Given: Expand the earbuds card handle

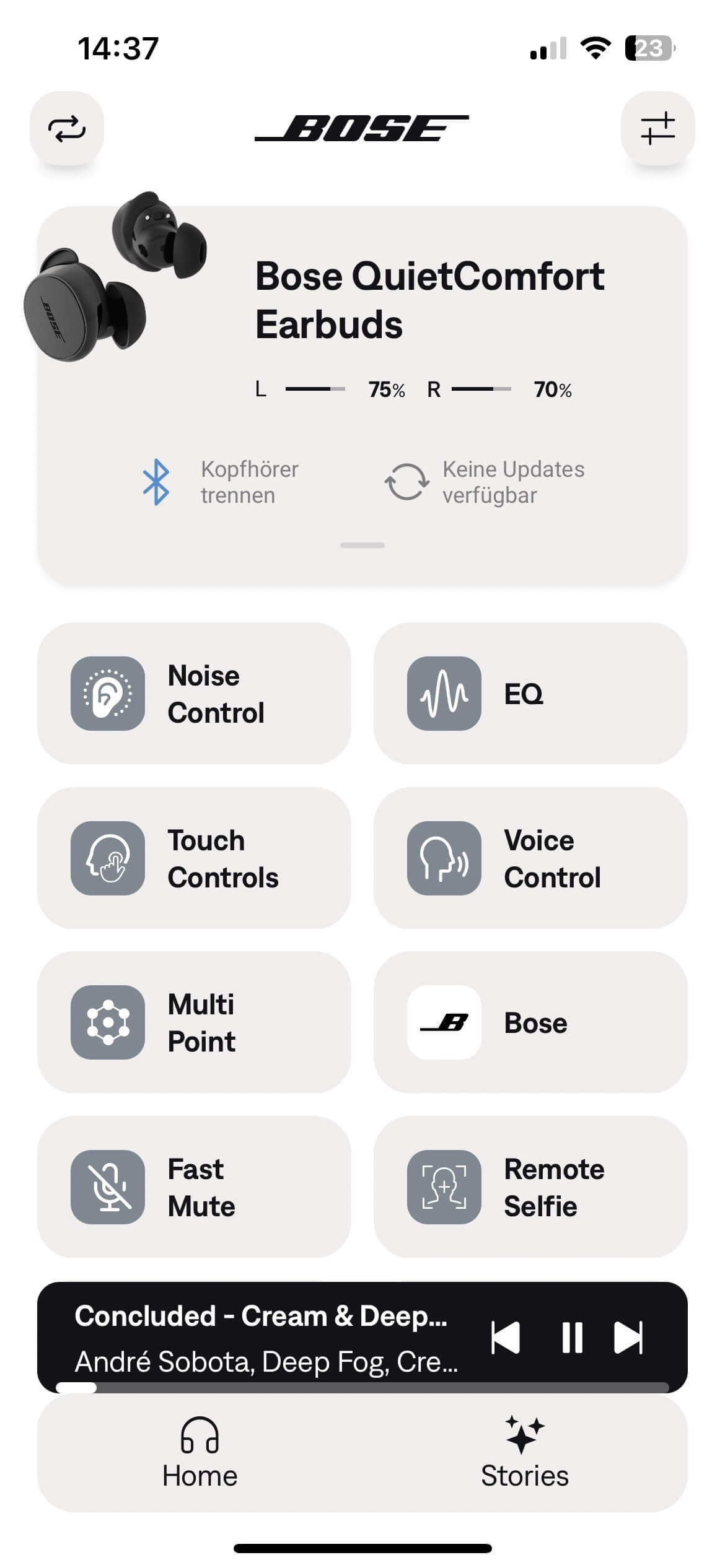Looking at the screenshot, I should pos(362,545).
